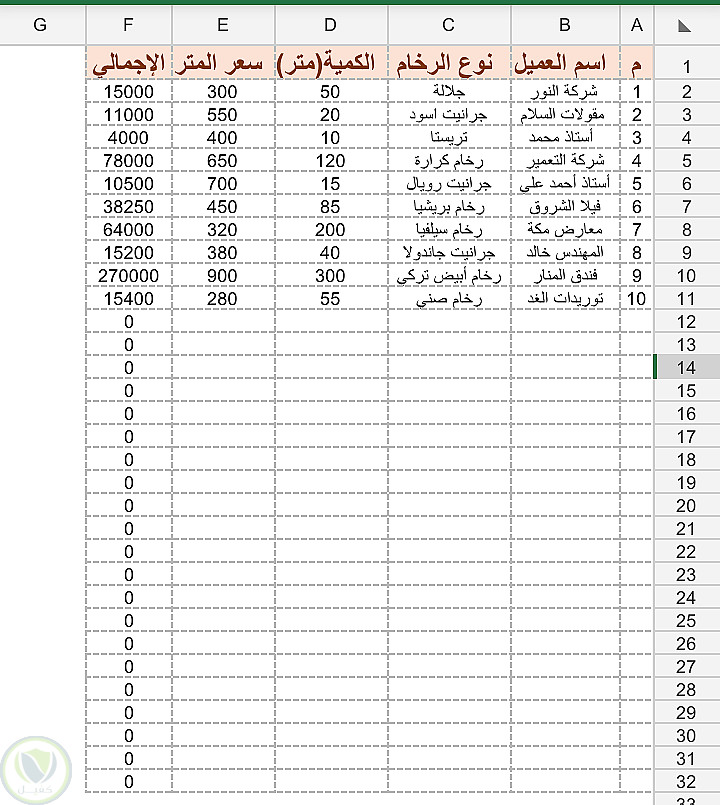Select column G header
Viewport: 720px width, 805px height.
(40, 25)
